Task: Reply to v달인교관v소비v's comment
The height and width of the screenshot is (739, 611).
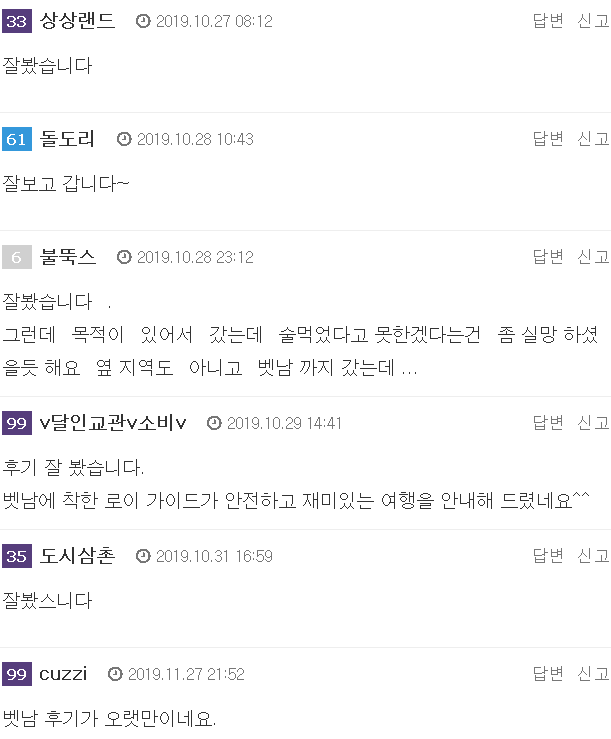Action: (548, 423)
